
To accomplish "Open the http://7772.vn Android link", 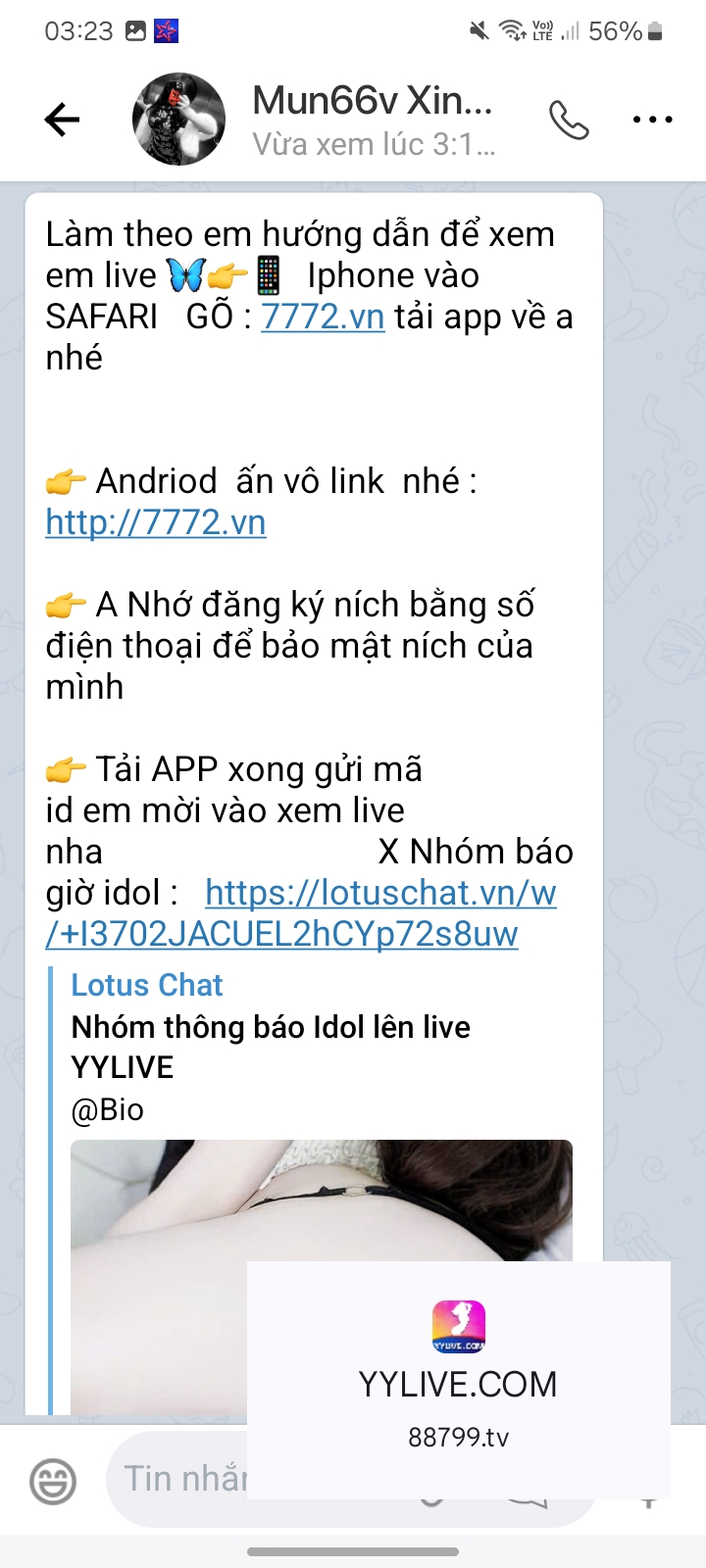I will pyautogui.click(x=156, y=522).
